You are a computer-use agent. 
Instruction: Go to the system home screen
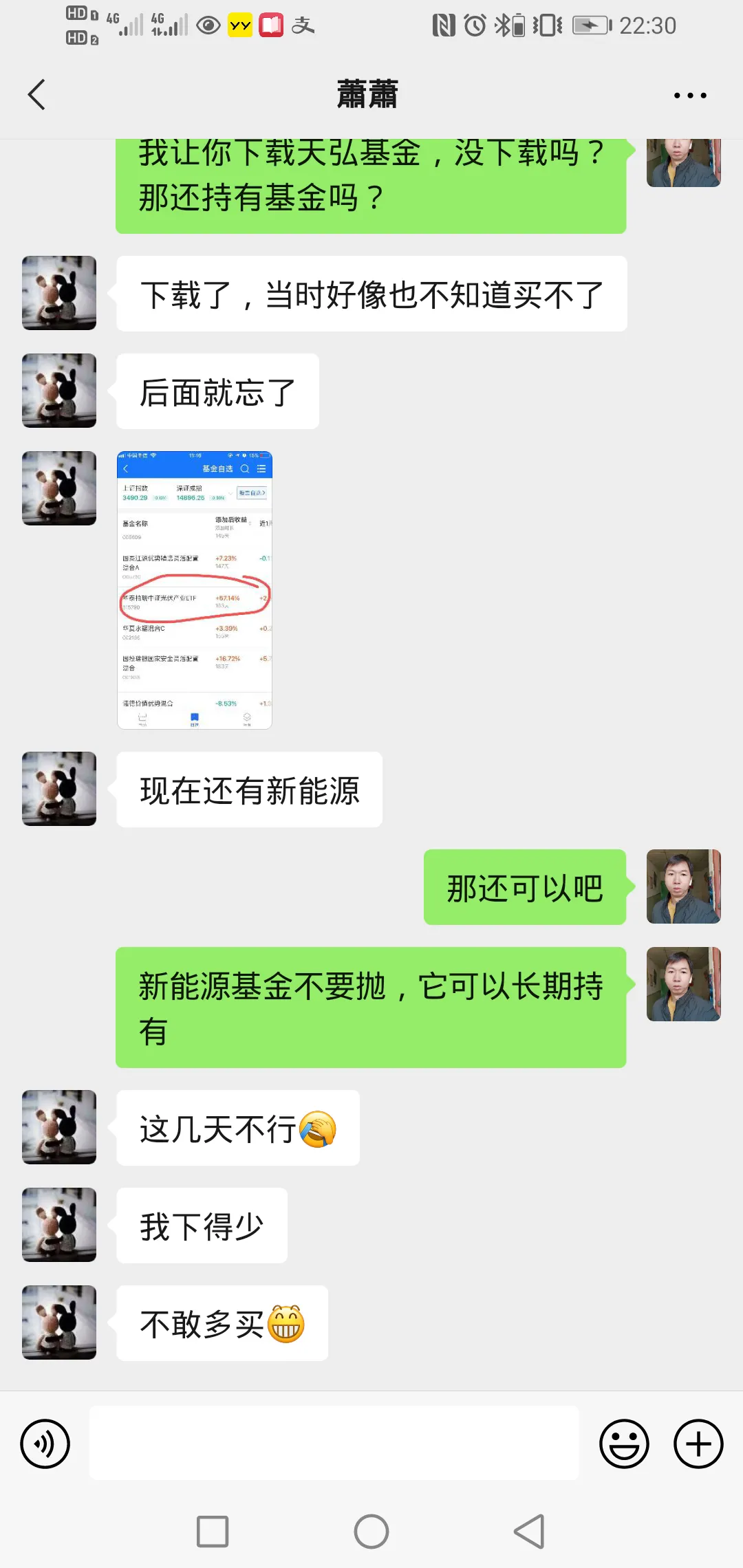click(371, 1532)
